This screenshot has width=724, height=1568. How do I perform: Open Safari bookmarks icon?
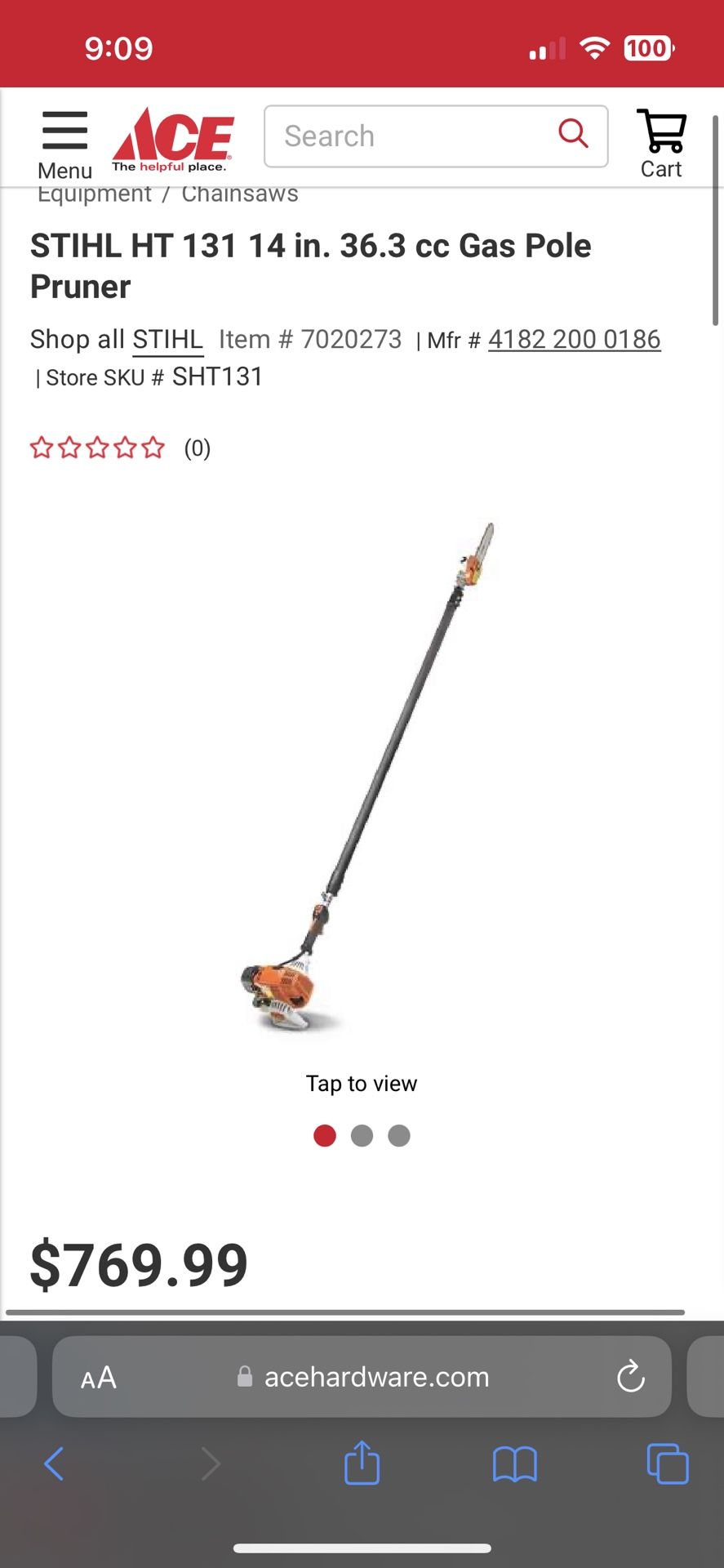click(x=515, y=1464)
